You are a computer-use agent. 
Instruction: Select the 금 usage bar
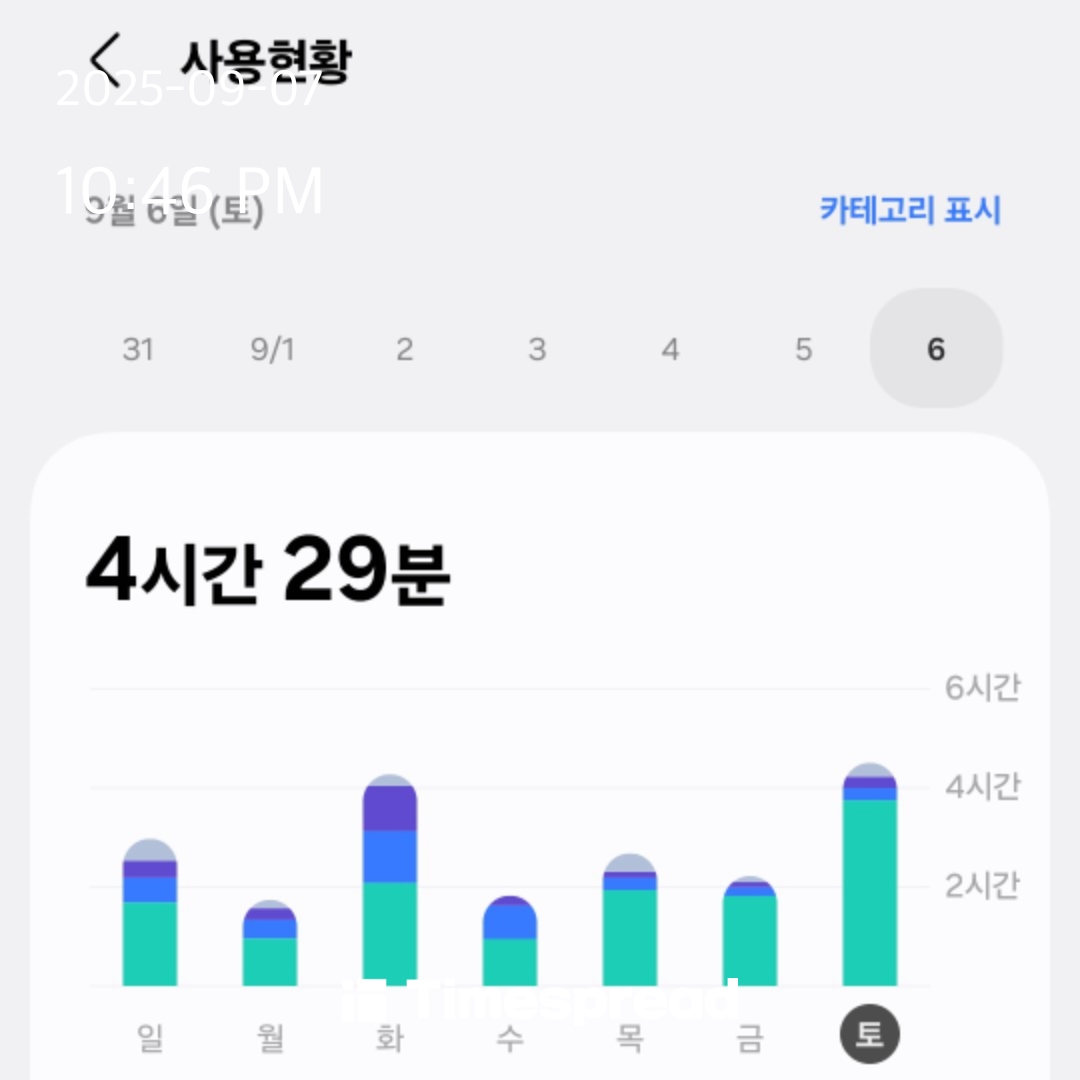pyautogui.click(x=750, y=935)
